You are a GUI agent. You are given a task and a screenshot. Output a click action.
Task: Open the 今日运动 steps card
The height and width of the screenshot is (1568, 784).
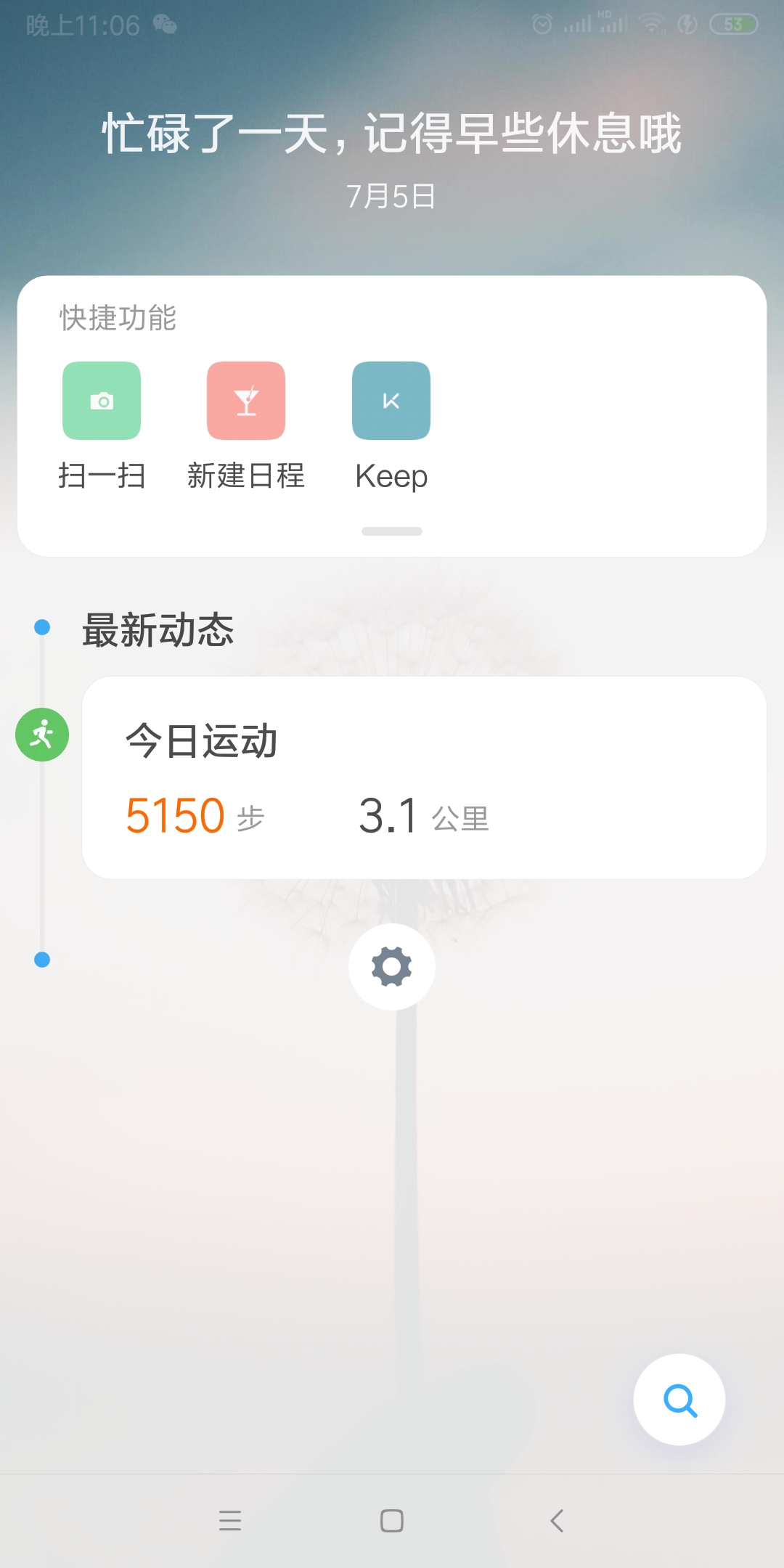click(x=424, y=777)
